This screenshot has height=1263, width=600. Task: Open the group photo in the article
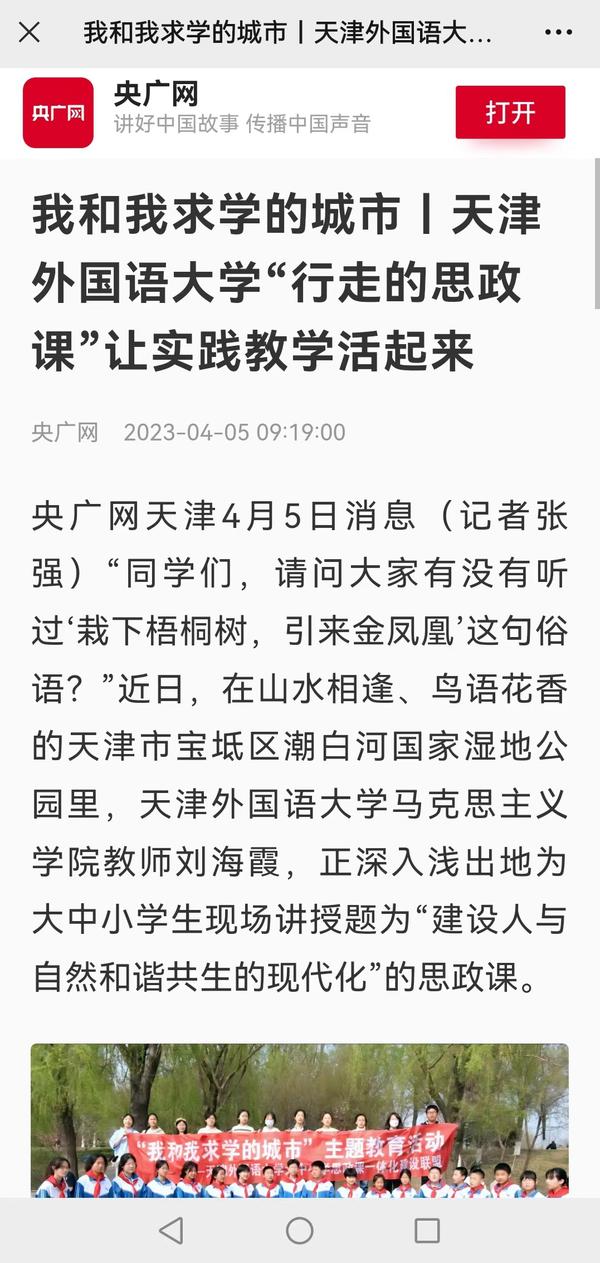coord(299,1120)
